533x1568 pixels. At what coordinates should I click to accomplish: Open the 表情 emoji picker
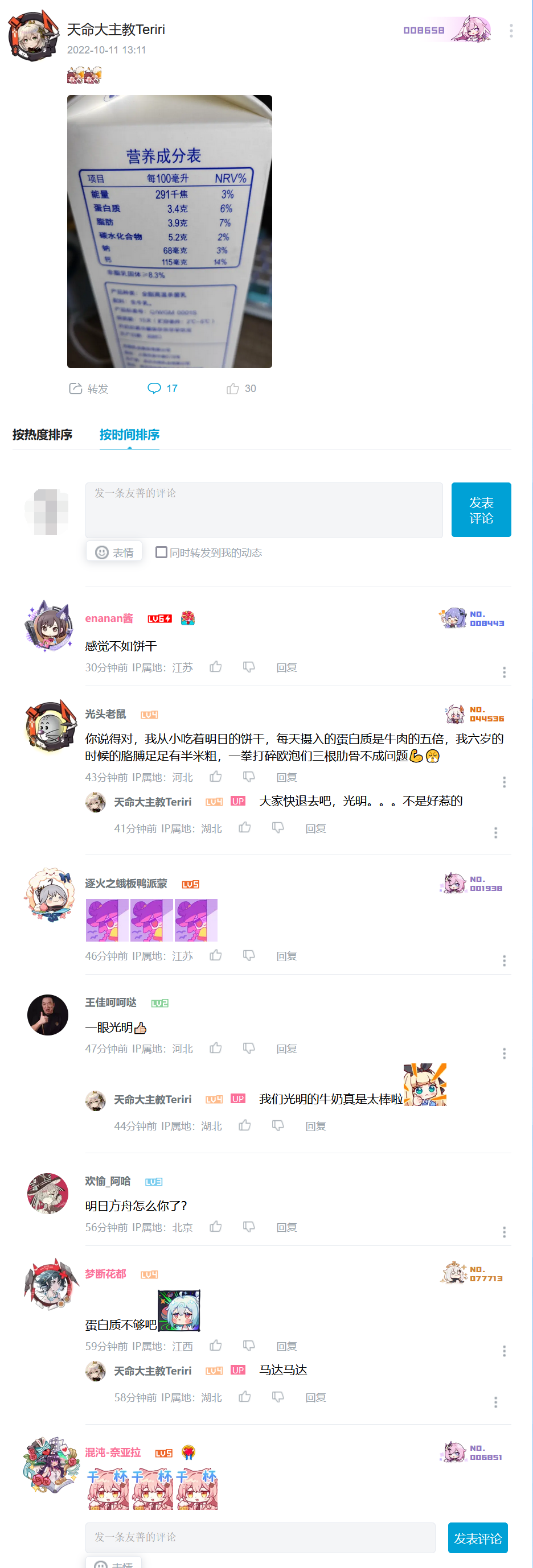click(114, 552)
